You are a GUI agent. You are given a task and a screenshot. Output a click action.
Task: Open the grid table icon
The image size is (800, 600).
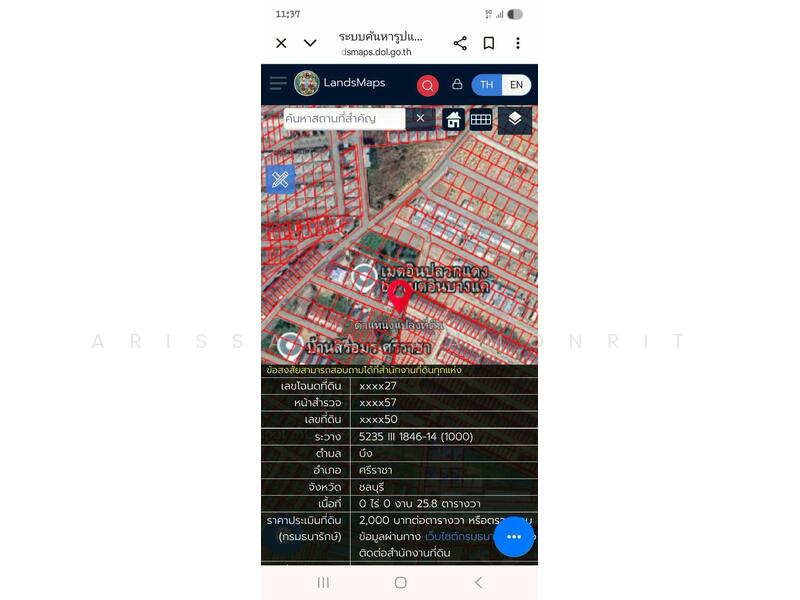481,120
